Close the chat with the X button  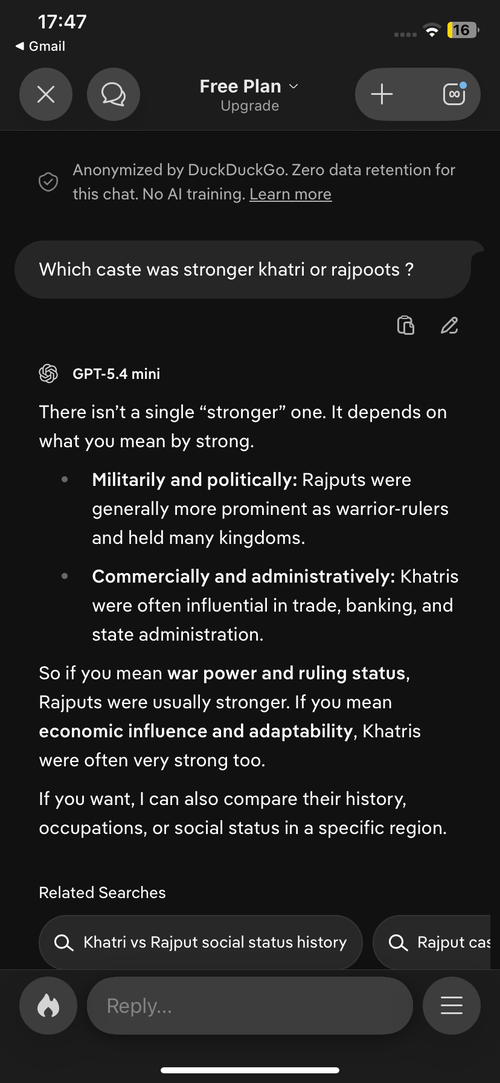tap(46, 95)
